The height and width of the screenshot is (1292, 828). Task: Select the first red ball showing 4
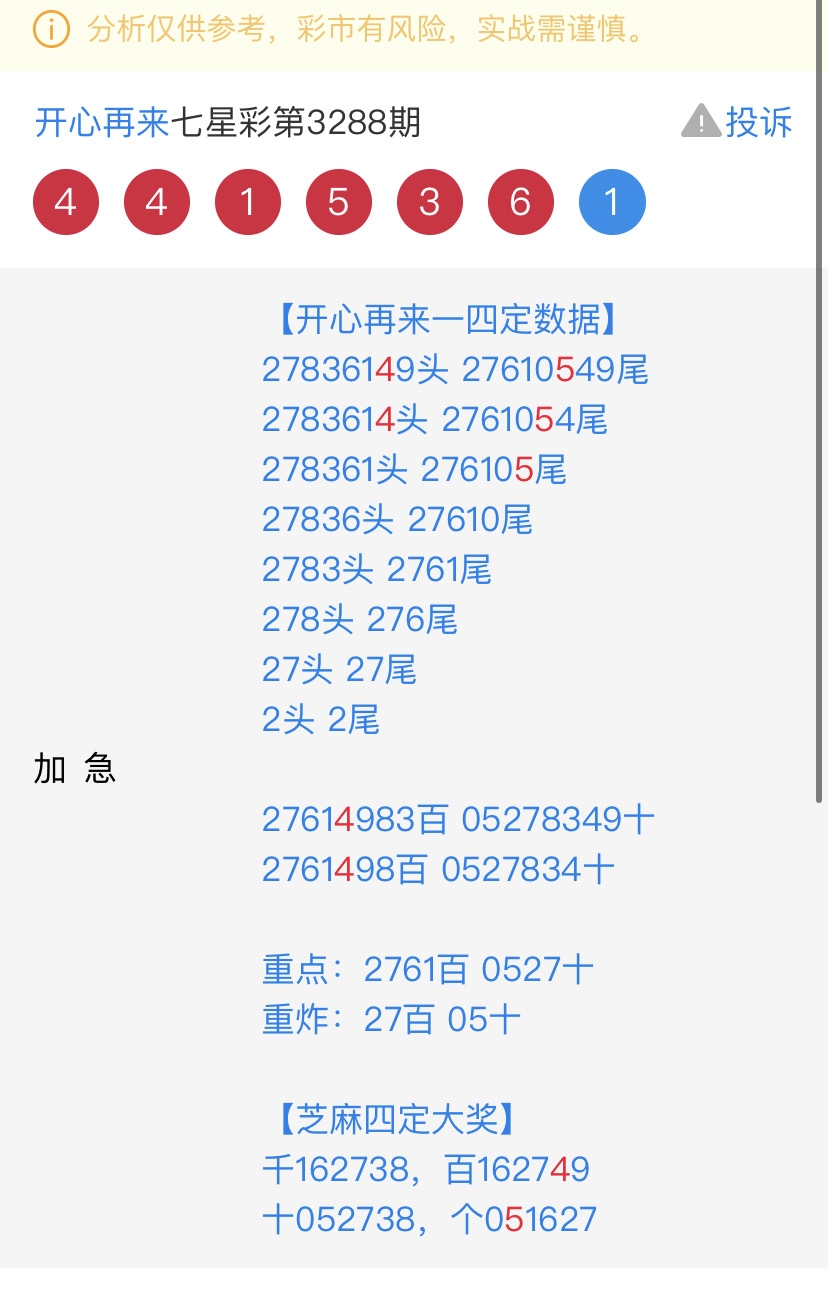[x=66, y=201]
